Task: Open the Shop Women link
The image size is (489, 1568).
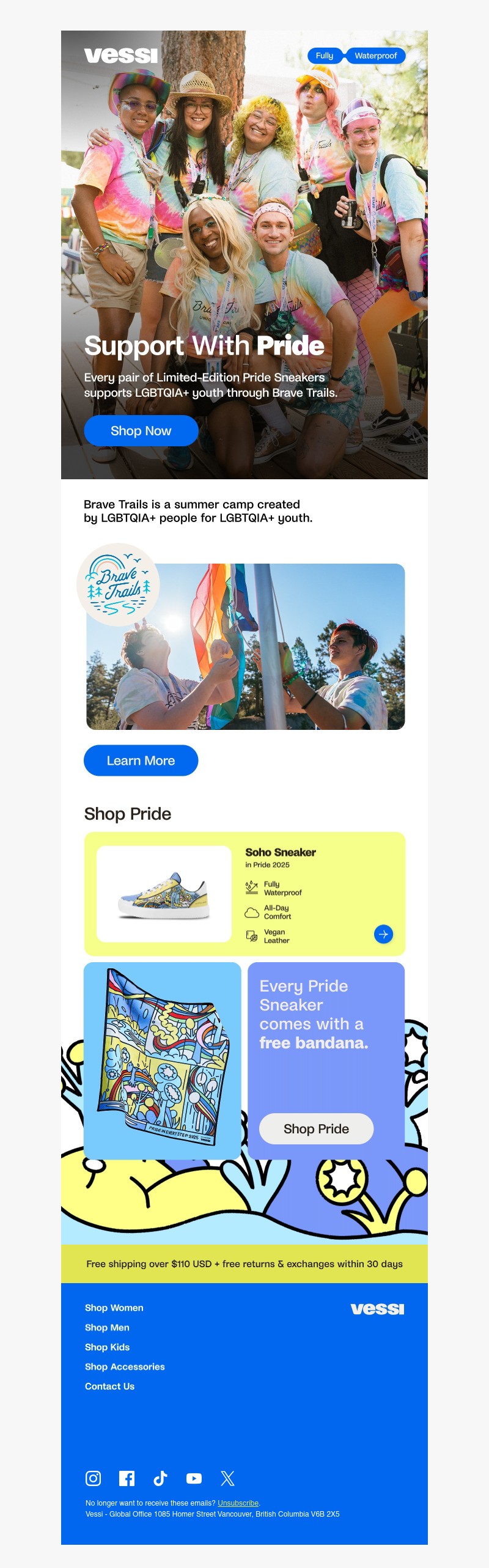Action: [x=114, y=1308]
